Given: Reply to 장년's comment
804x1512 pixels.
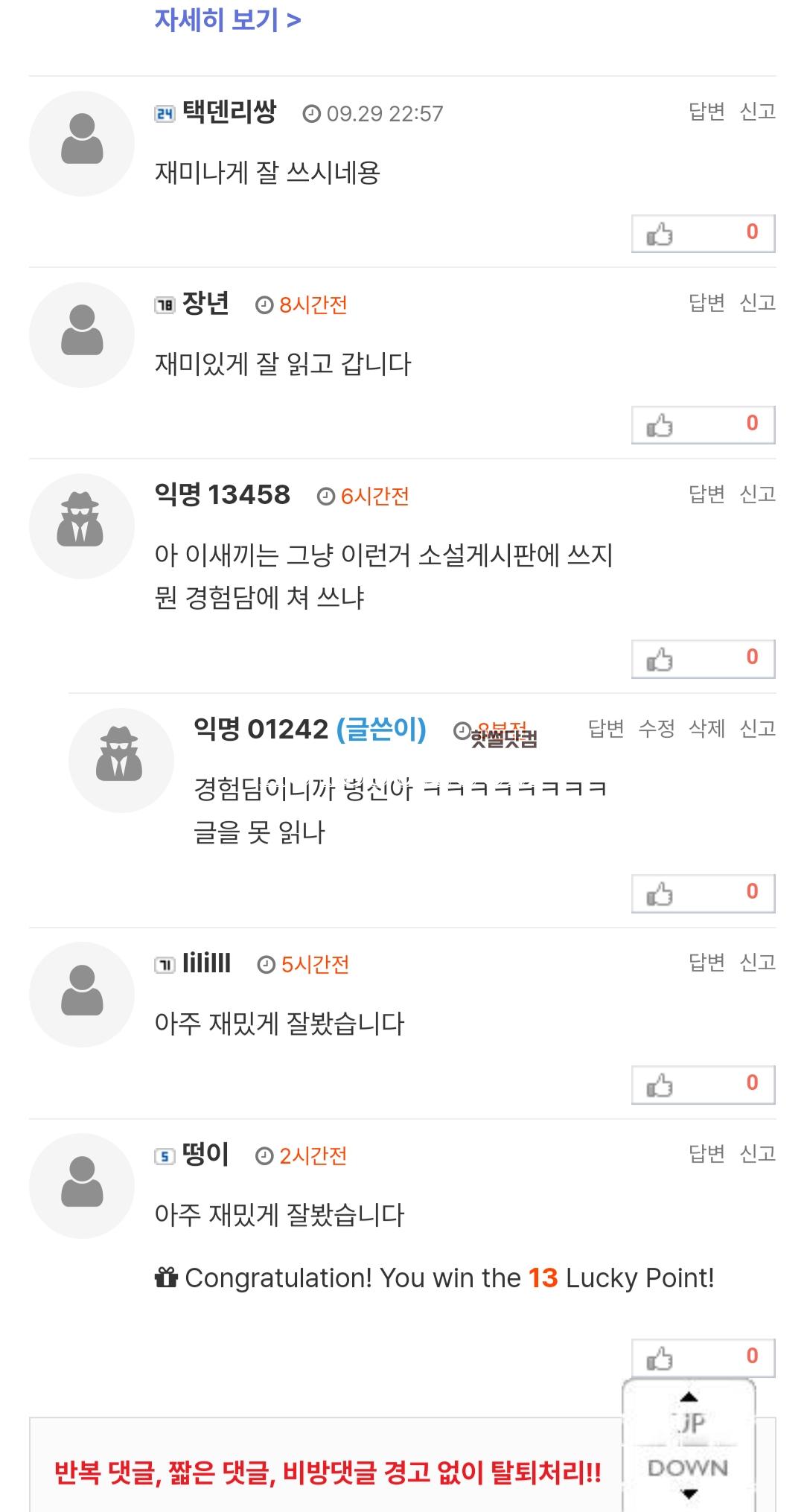Looking at the screenshot, I should (706, 303).
